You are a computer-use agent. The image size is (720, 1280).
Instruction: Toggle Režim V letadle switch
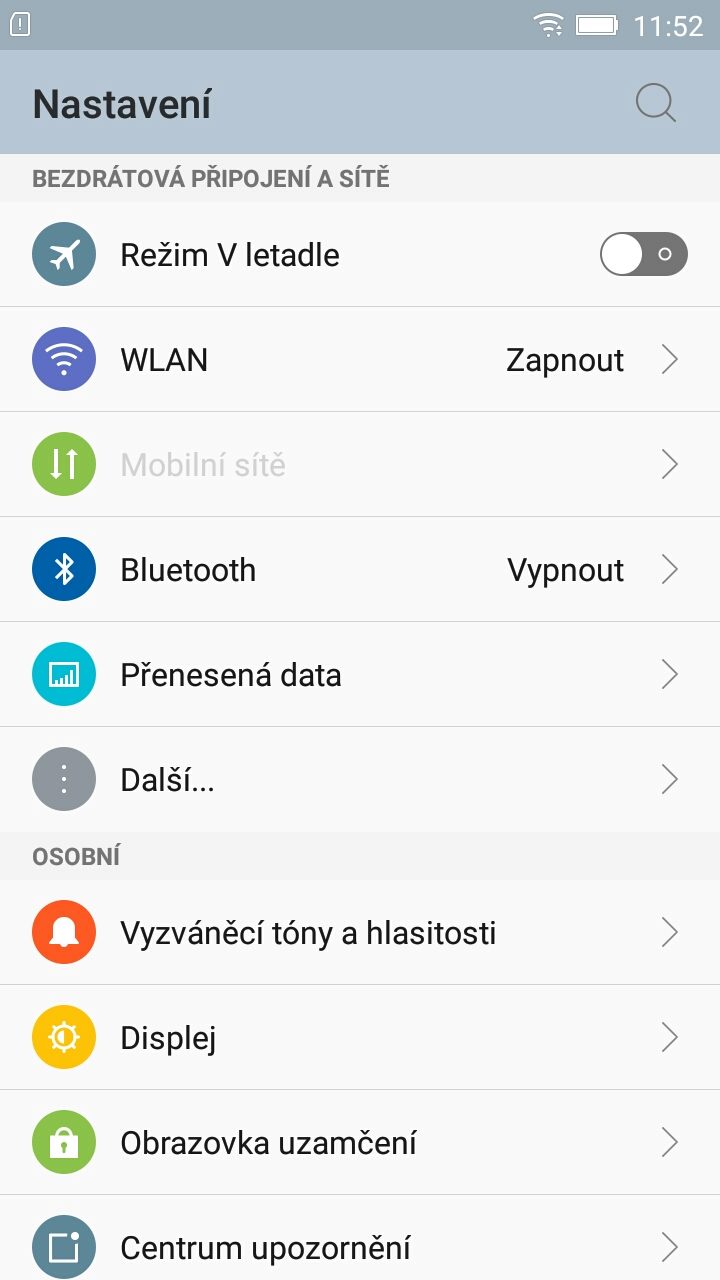click(644, 254)
